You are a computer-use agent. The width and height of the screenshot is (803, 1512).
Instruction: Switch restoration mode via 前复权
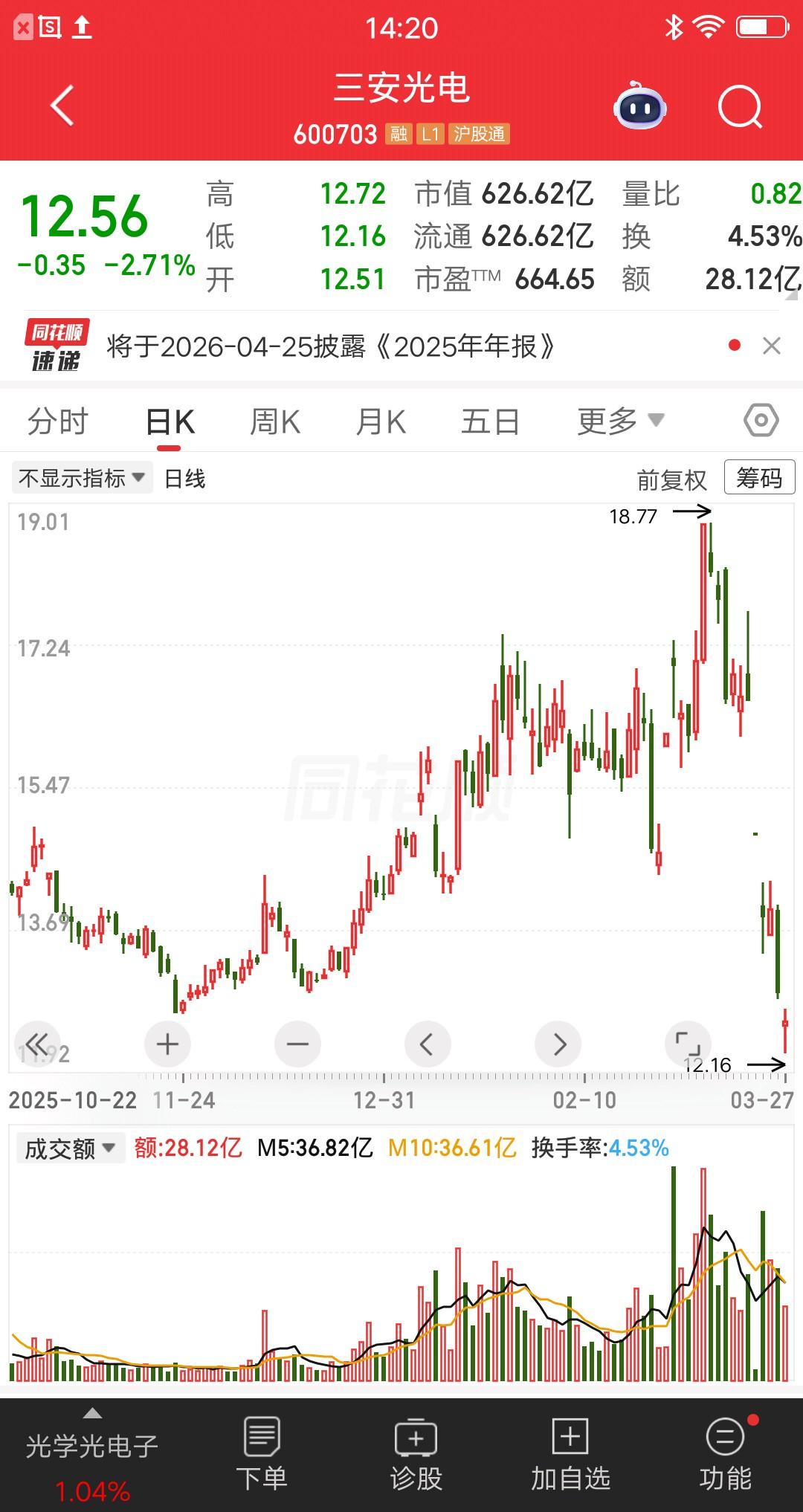coord(671,478)
